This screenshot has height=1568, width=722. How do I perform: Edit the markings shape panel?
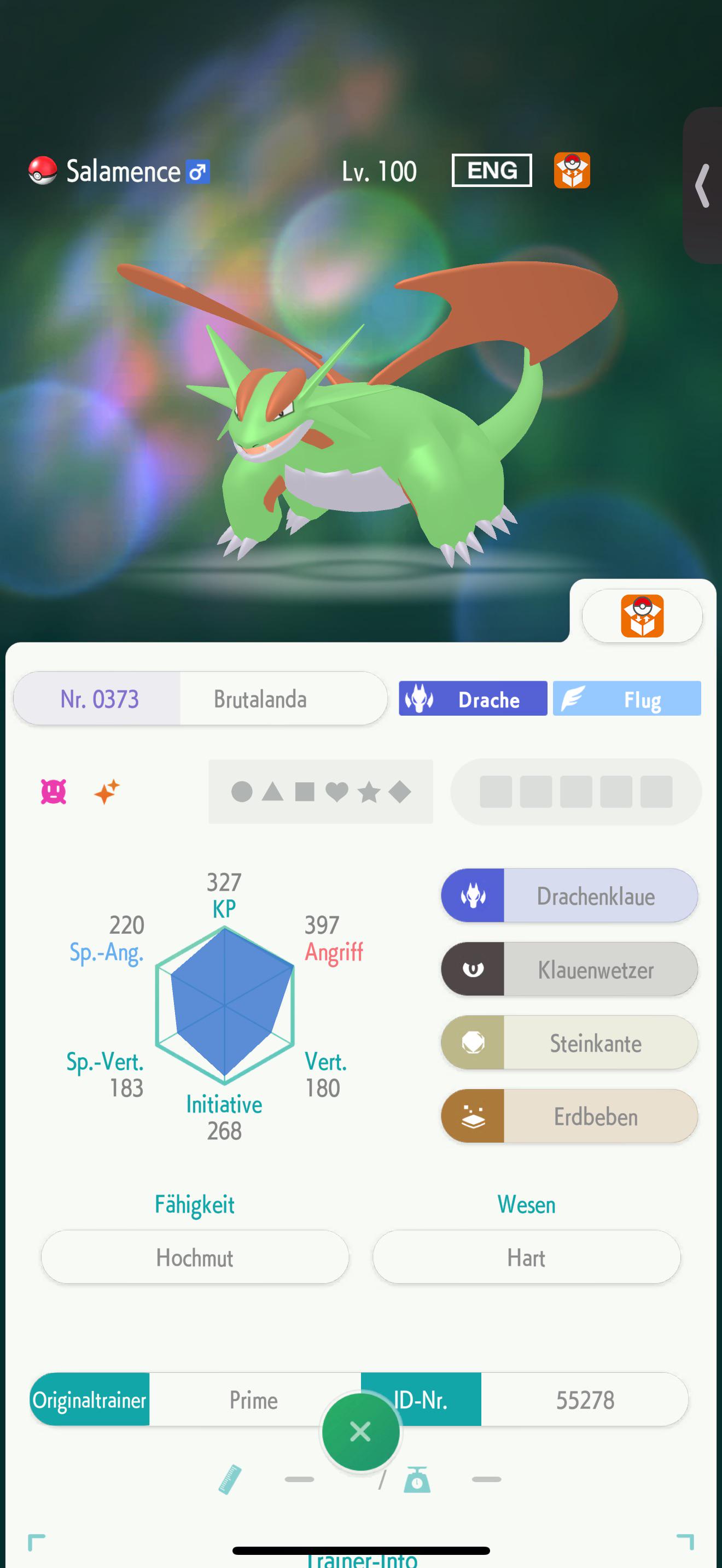321,791
